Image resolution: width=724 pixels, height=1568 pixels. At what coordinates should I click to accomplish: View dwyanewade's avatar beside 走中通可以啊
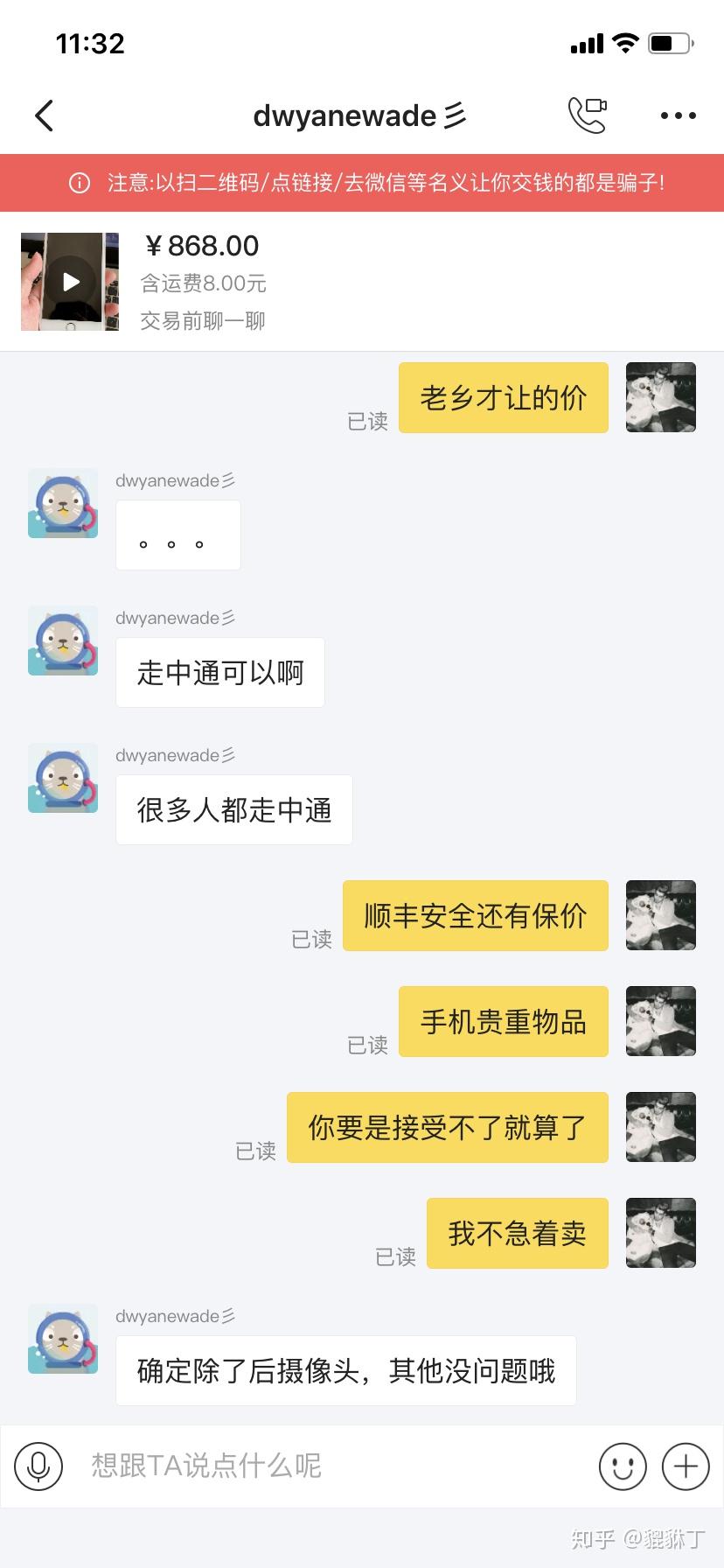[63, 640]
